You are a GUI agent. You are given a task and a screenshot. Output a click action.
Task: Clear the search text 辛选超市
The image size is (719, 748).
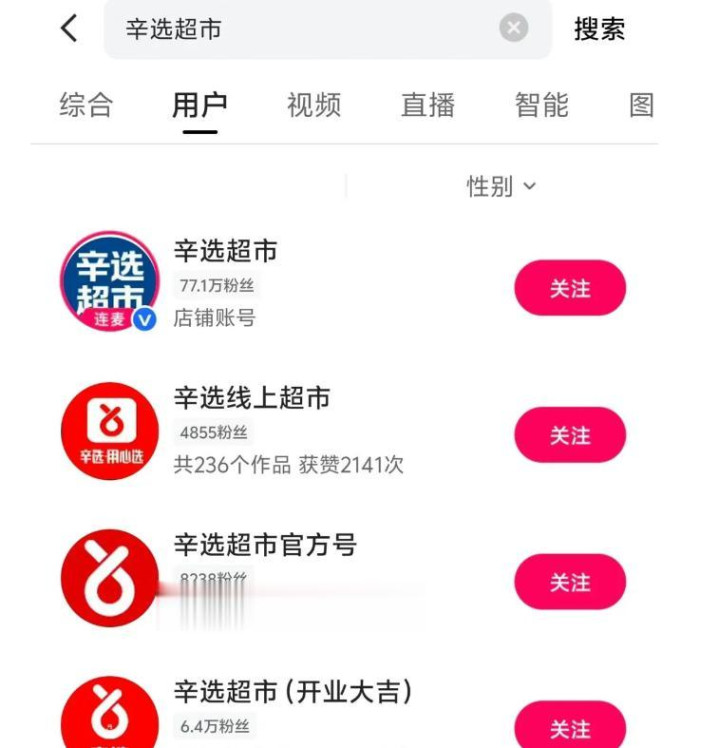click(513, 28)
